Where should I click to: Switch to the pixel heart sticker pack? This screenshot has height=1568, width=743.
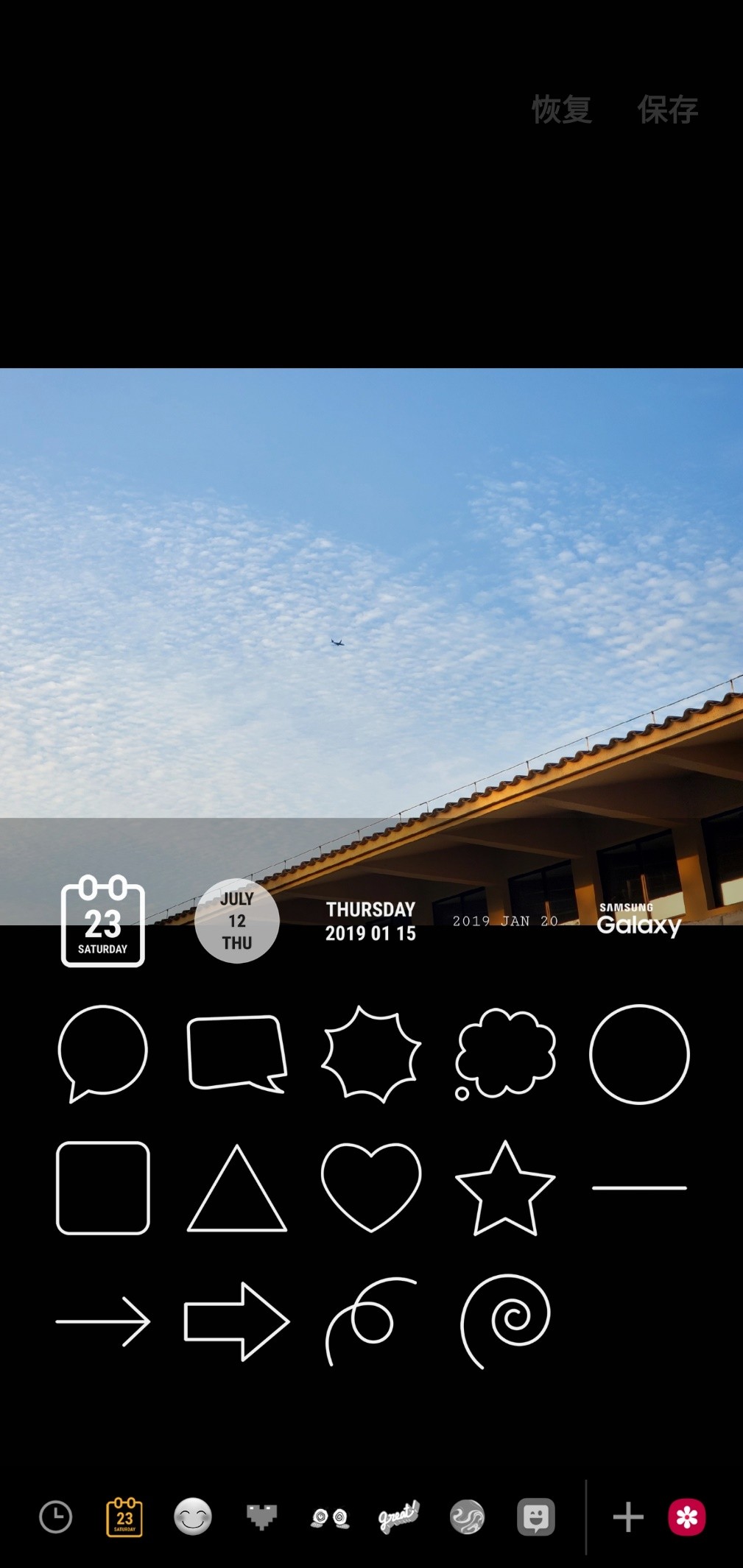coord(261,1517)
